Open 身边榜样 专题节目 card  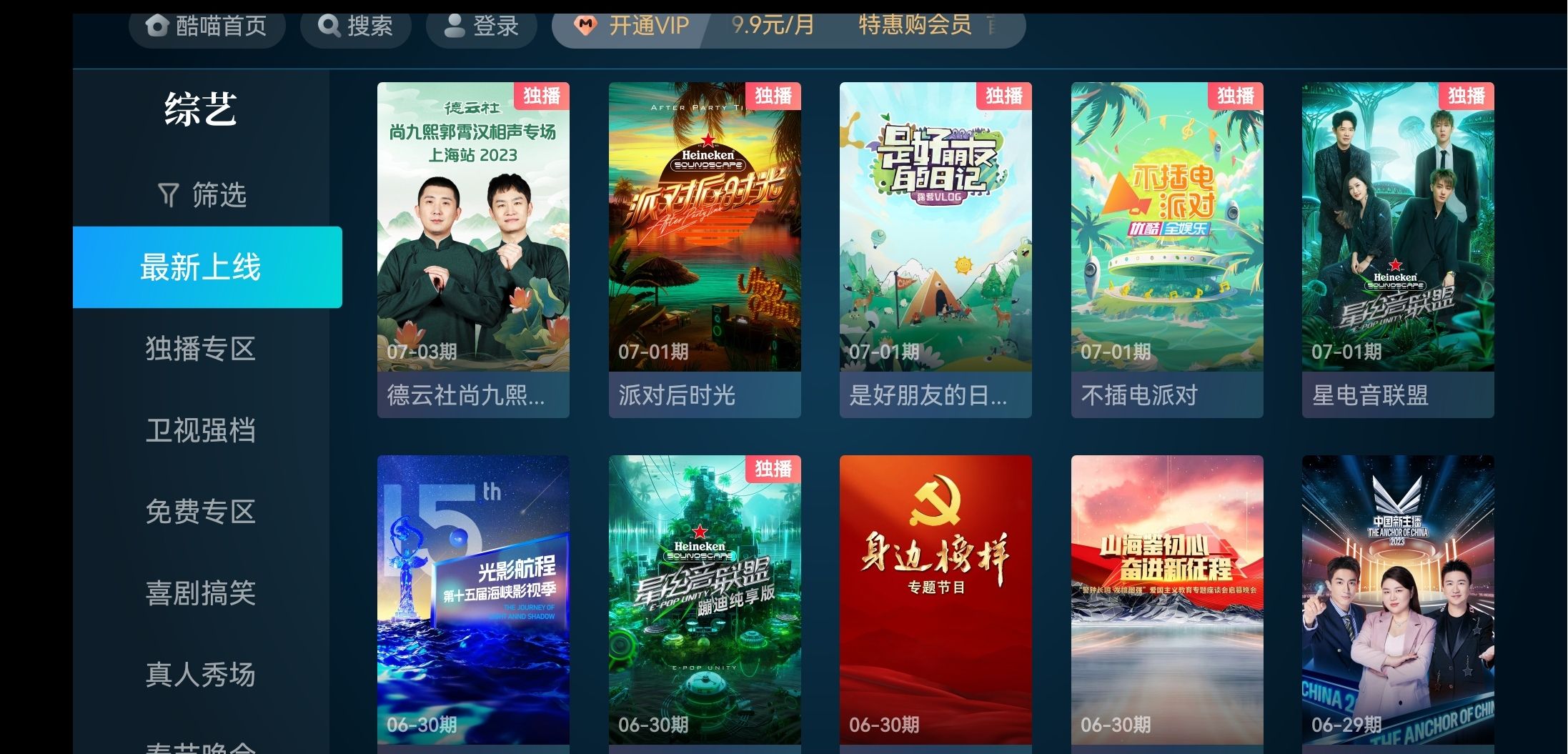coord(935,600)
